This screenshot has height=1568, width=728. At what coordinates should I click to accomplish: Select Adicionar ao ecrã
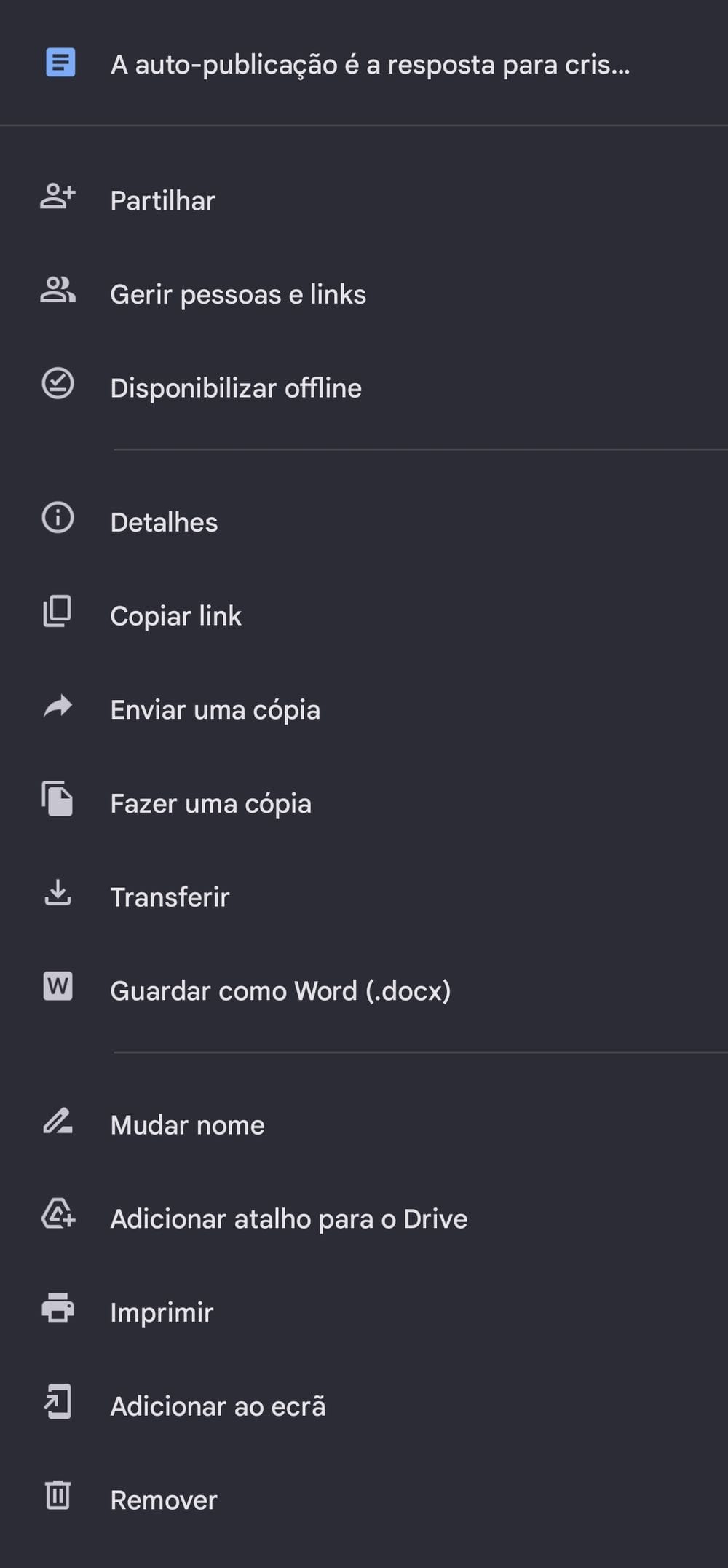(364, 1406)
